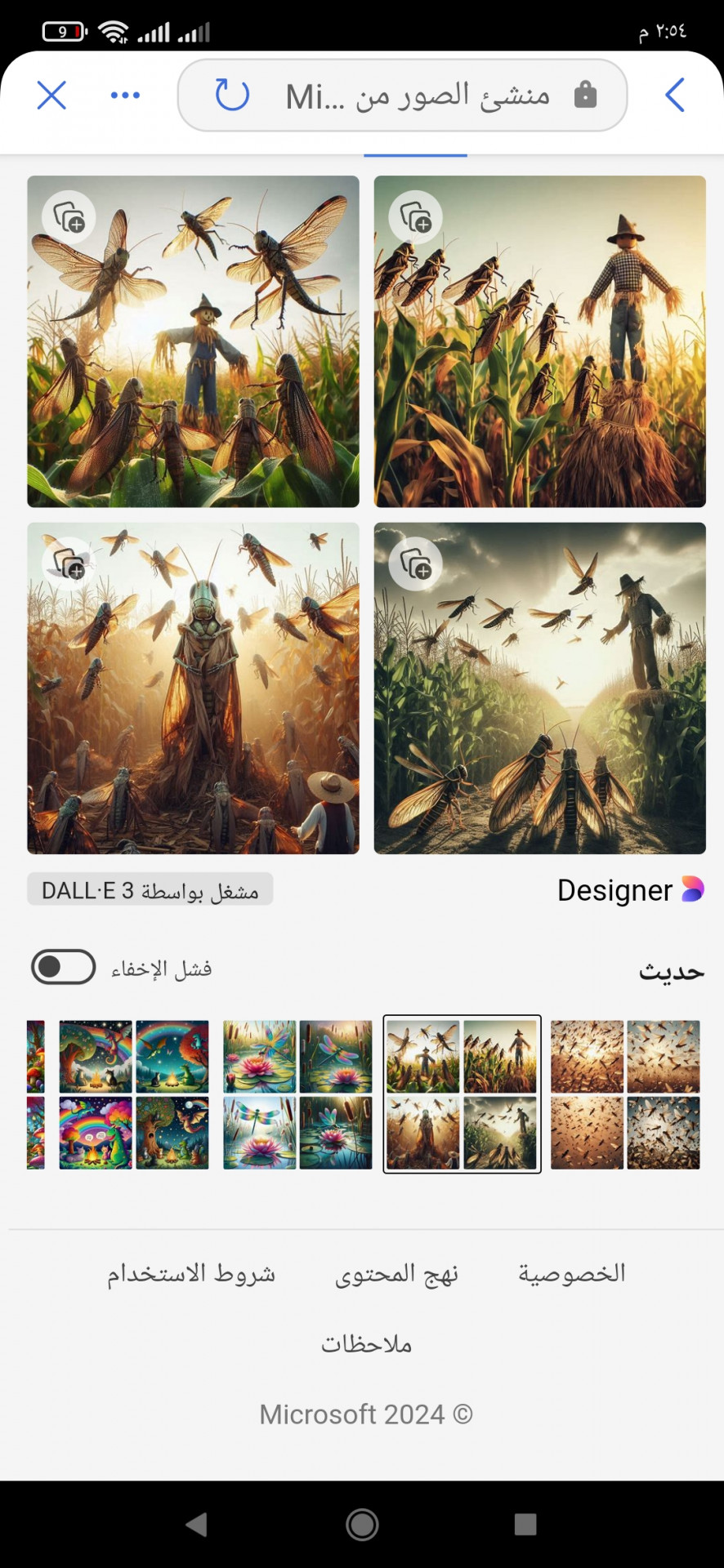Close the in-app browser with X
Viewport: 724px width, 1568px height.
tap(51, 96)
